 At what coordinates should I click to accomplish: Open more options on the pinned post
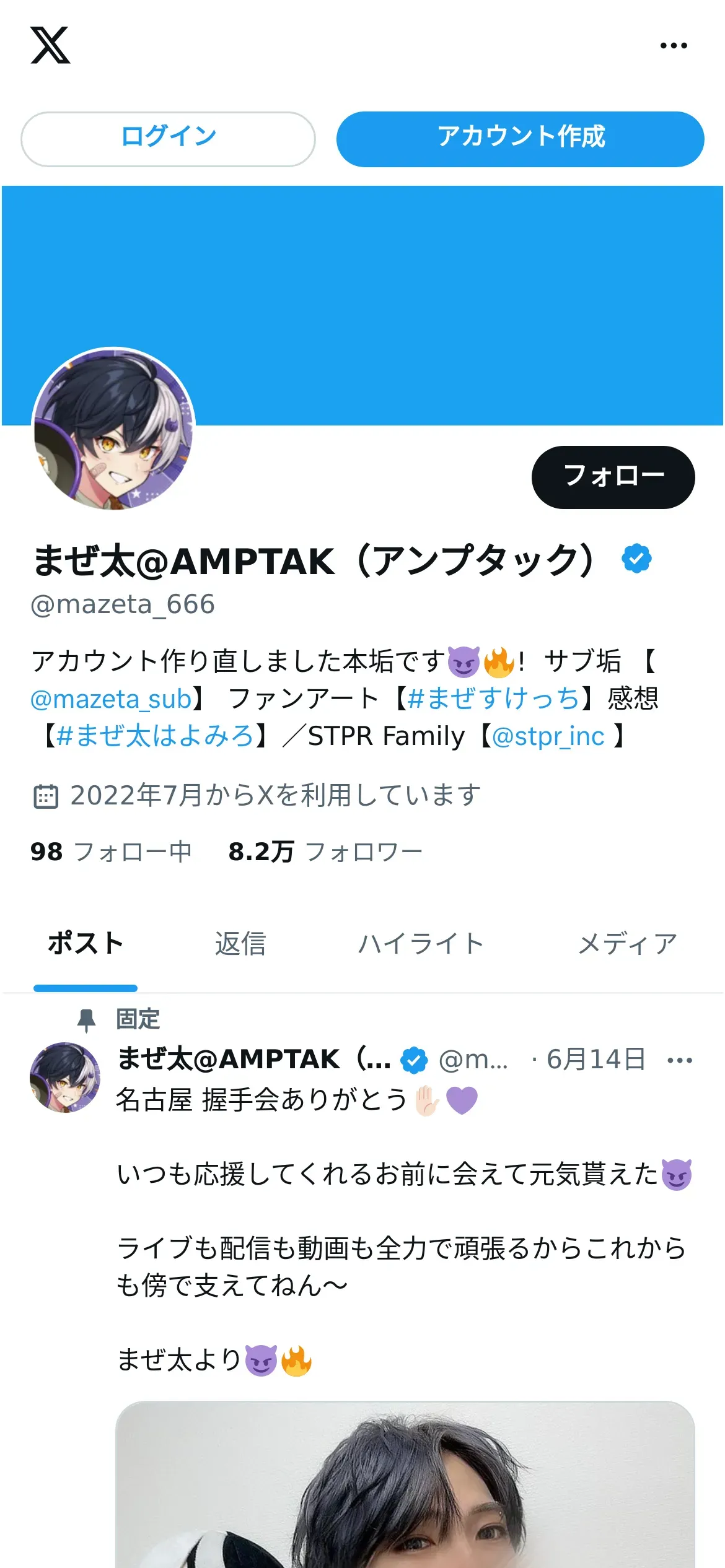tap(680, 1060)
